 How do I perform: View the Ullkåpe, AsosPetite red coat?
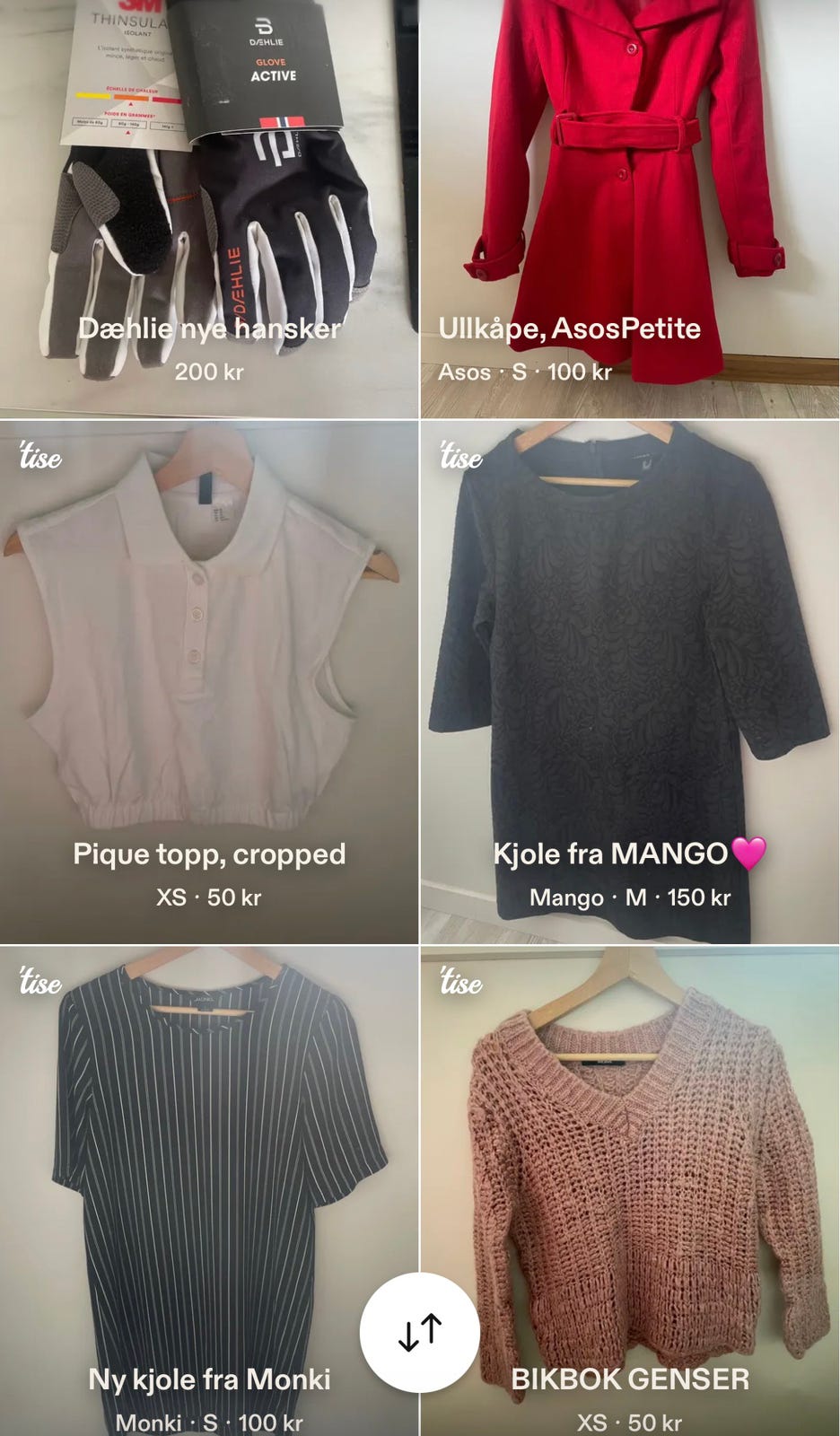point(630,208)
